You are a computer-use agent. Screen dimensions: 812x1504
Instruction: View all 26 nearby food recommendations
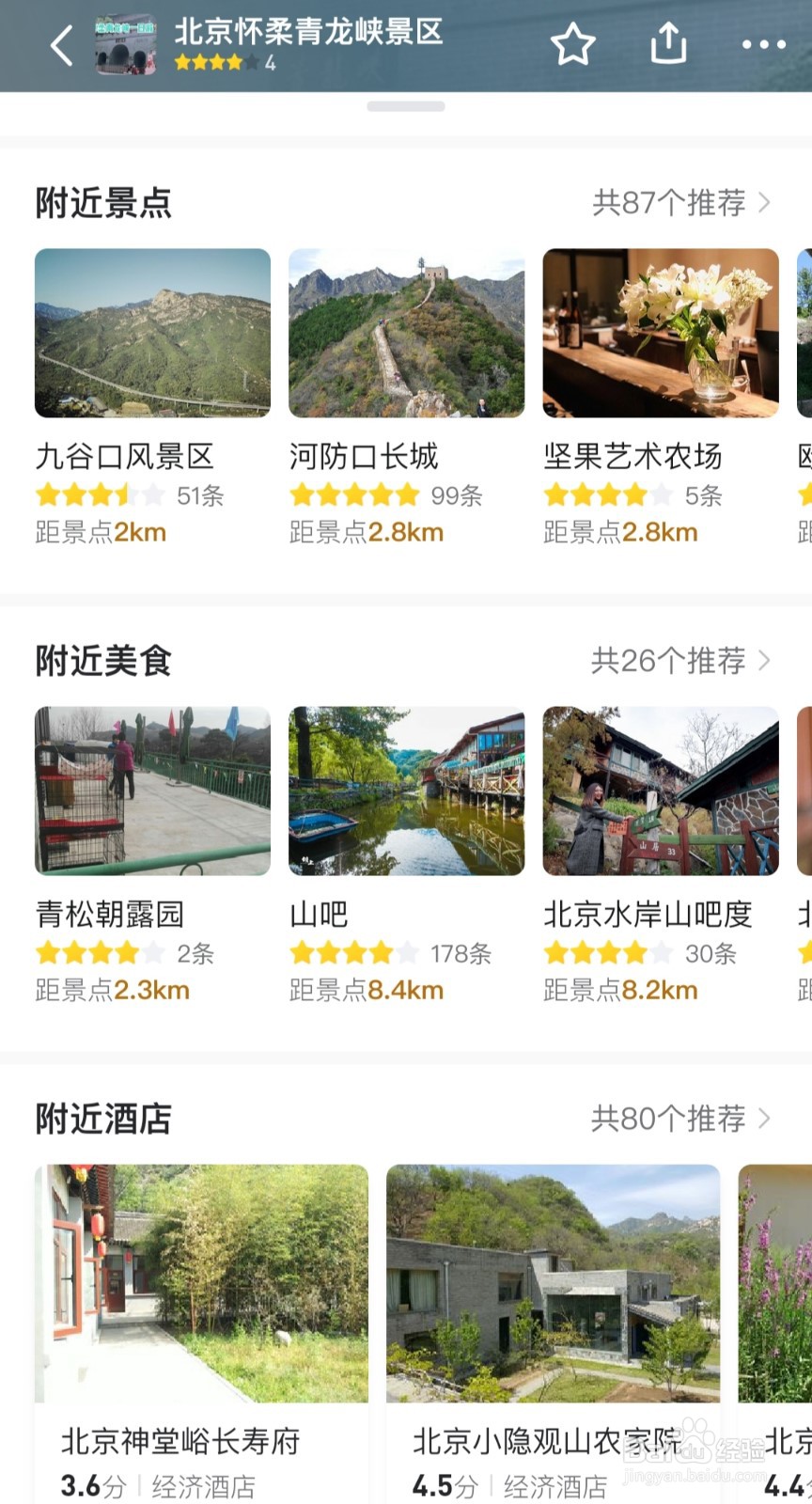point(680,661)
